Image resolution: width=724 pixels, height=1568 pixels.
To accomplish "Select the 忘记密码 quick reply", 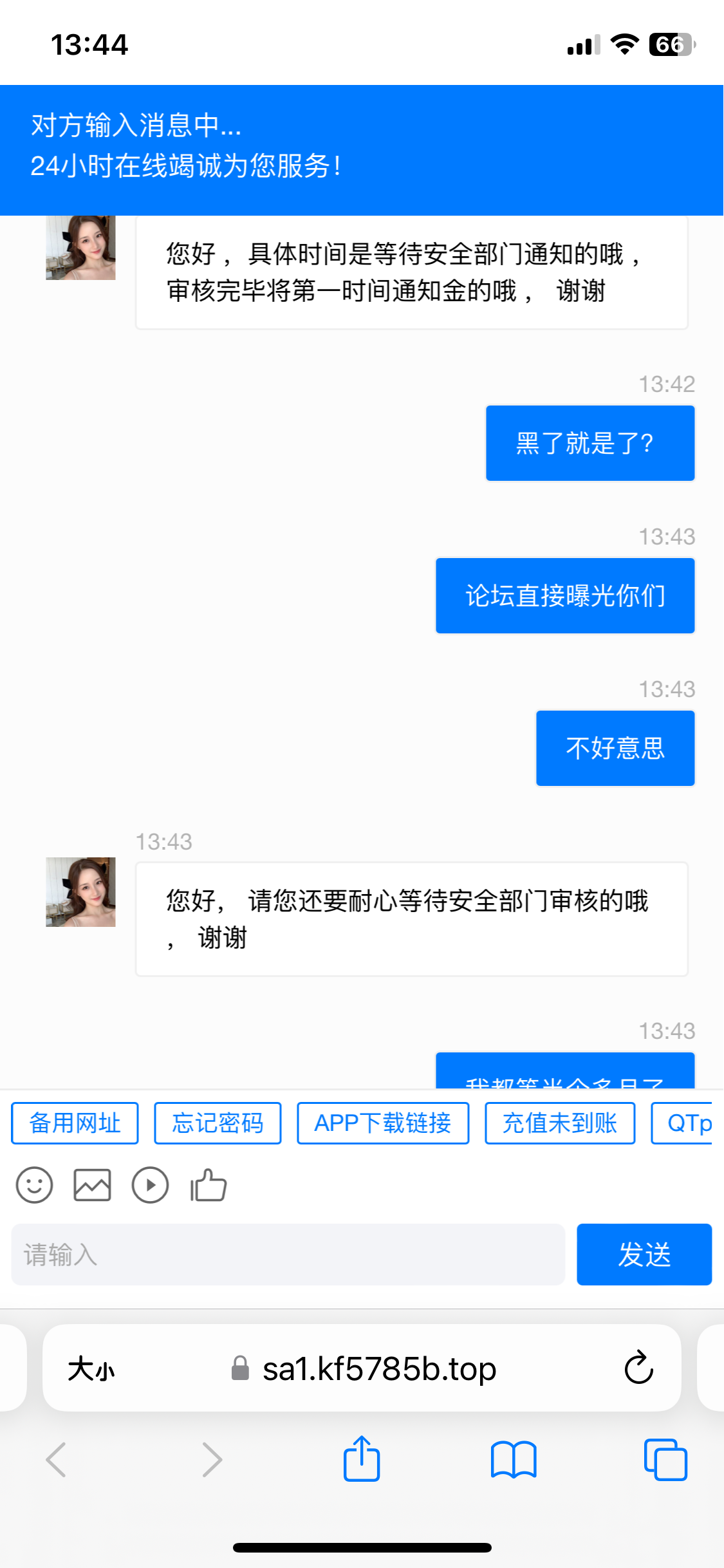I will pos(217,1122).
